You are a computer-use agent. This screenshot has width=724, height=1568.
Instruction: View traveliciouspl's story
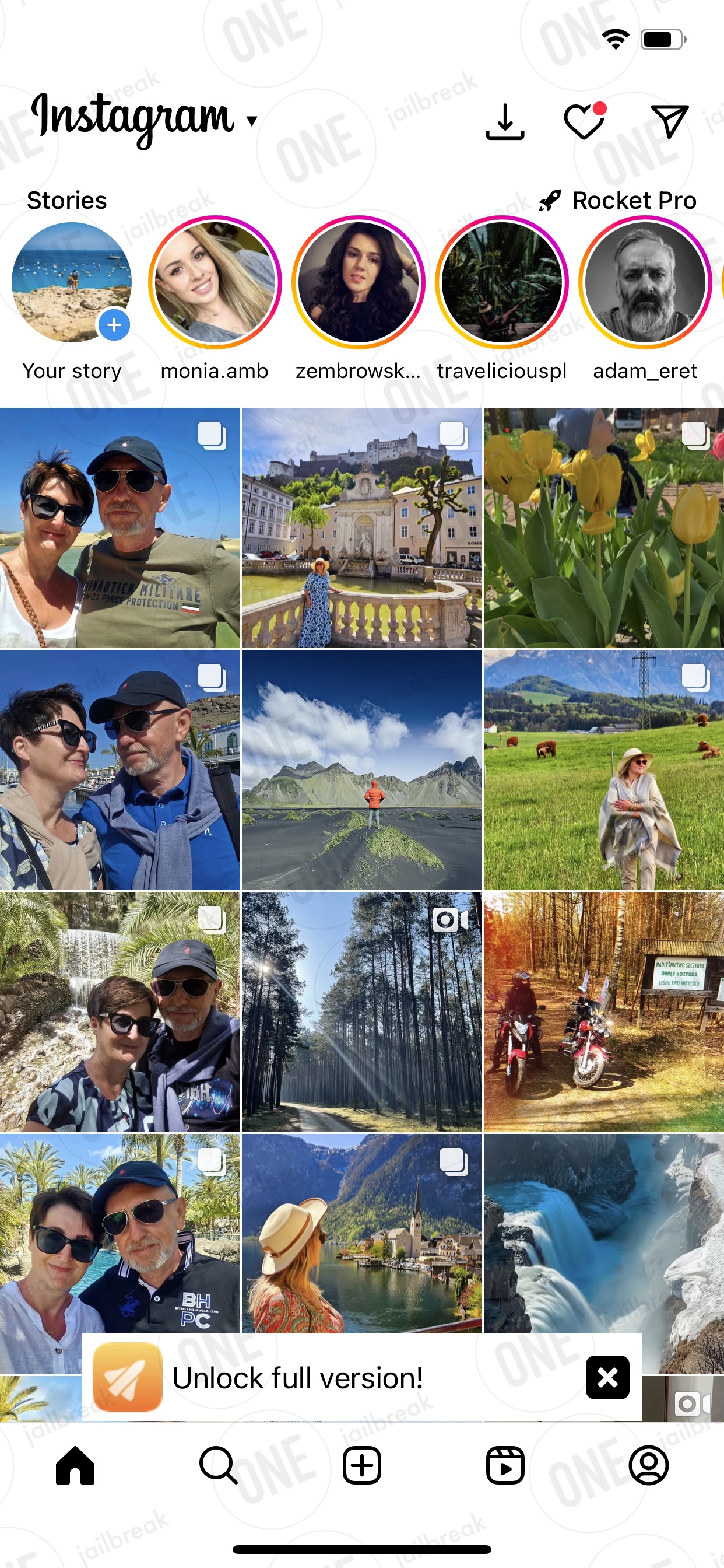(x=502, y=282)
